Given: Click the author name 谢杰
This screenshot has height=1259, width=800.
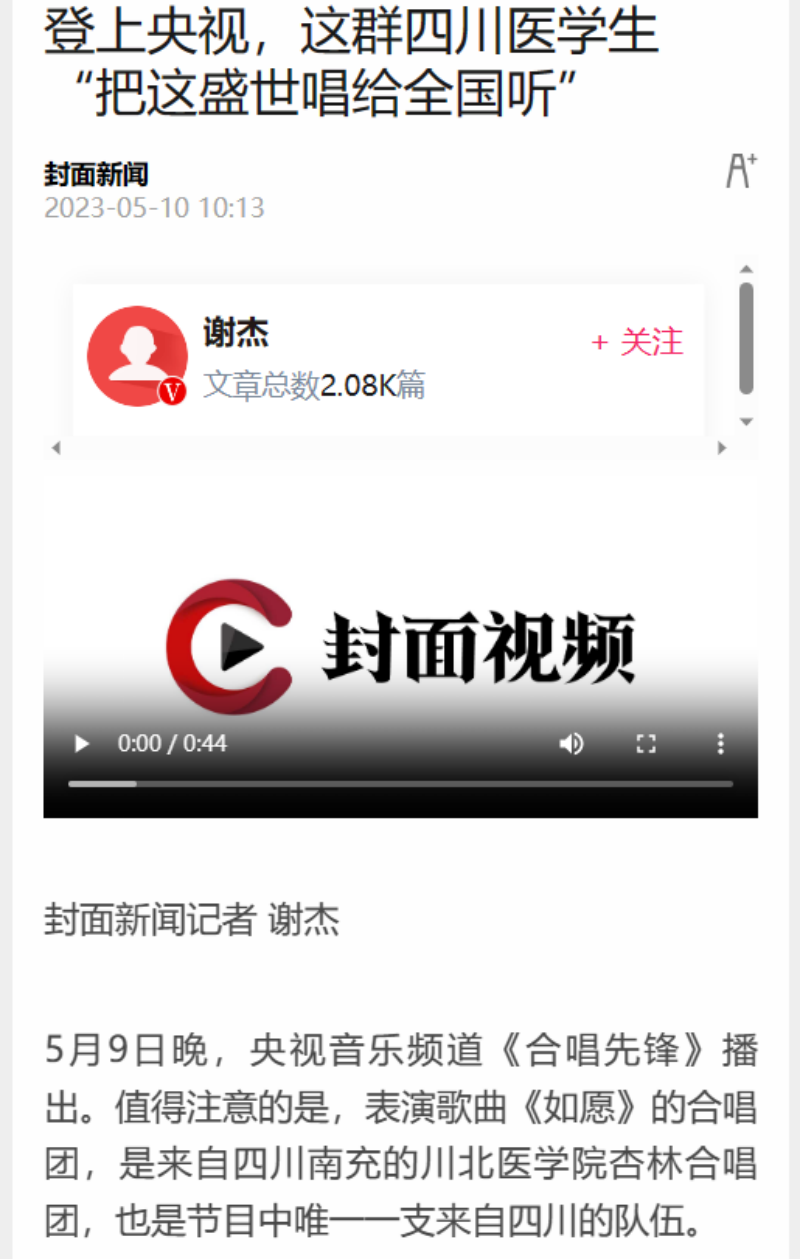Looking at the screenshot, I should click(x=236, y=335).
